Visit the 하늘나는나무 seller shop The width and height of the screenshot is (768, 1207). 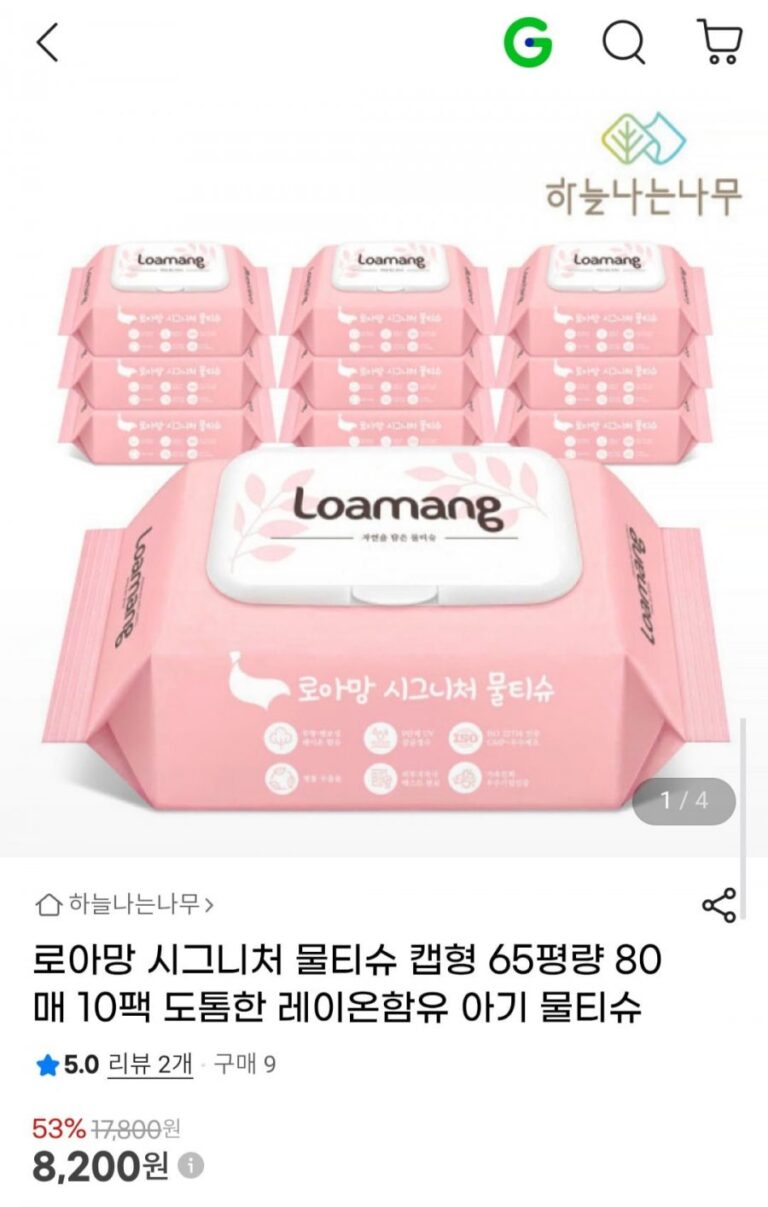tap(126, 905)
